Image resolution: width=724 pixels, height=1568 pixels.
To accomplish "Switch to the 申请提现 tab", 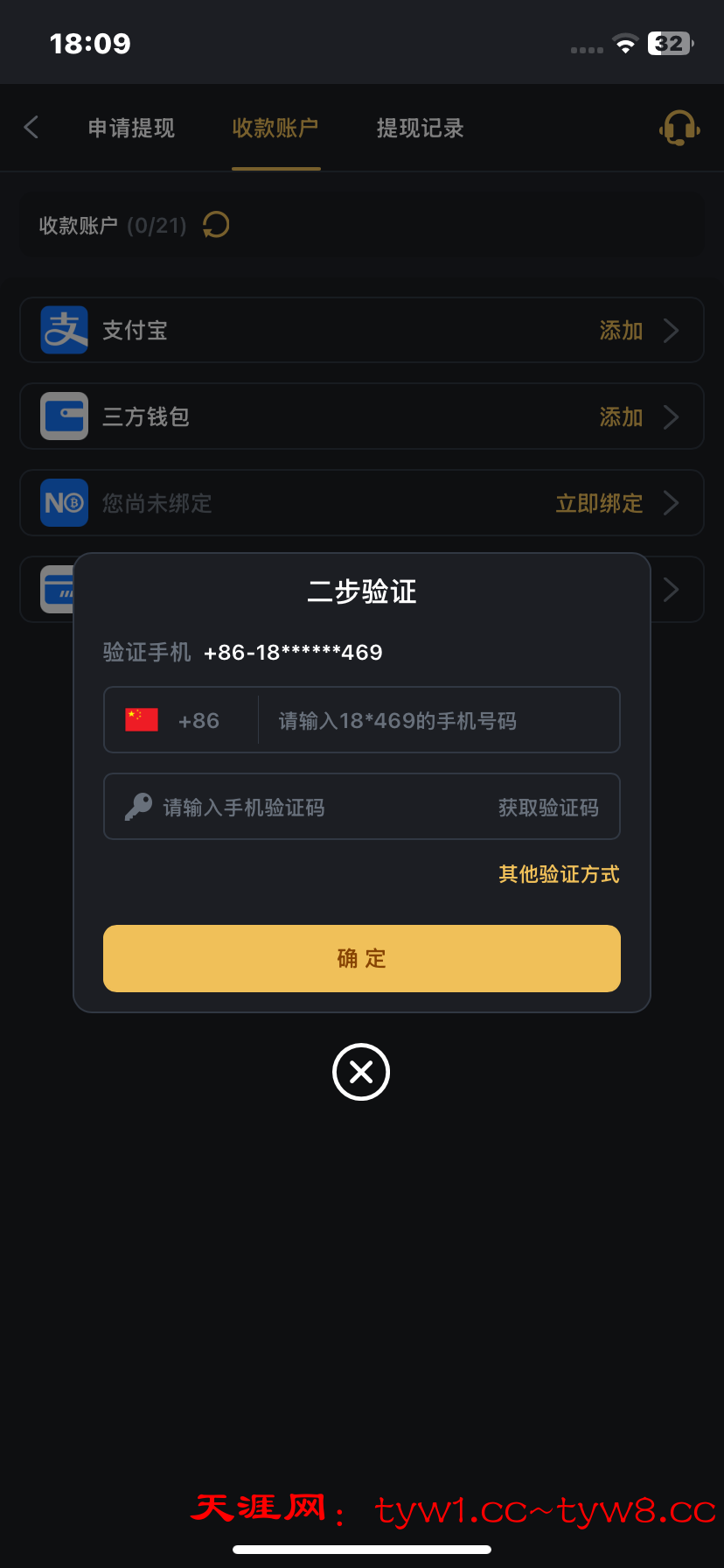I will (x=131, y=129).
